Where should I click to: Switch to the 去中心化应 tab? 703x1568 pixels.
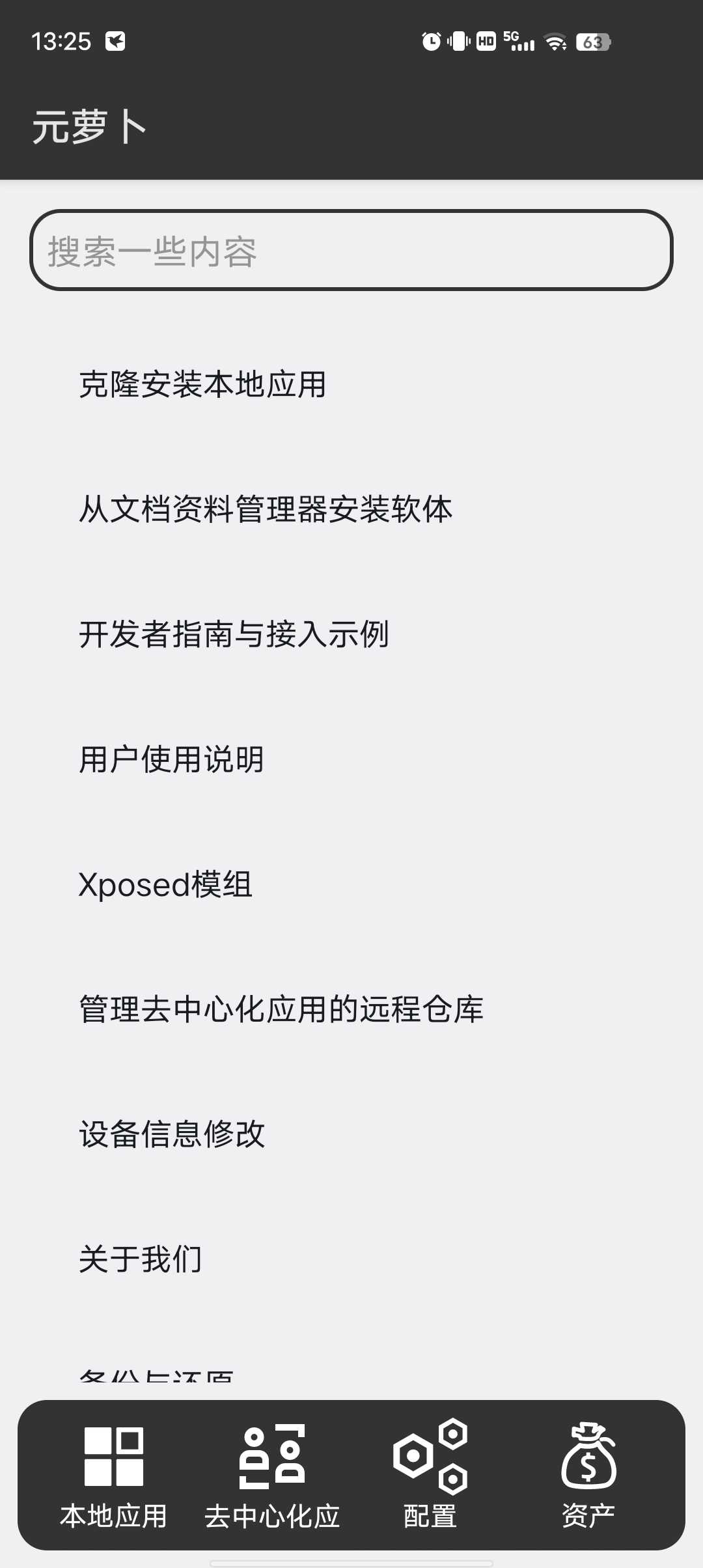tap(272, 1474)
